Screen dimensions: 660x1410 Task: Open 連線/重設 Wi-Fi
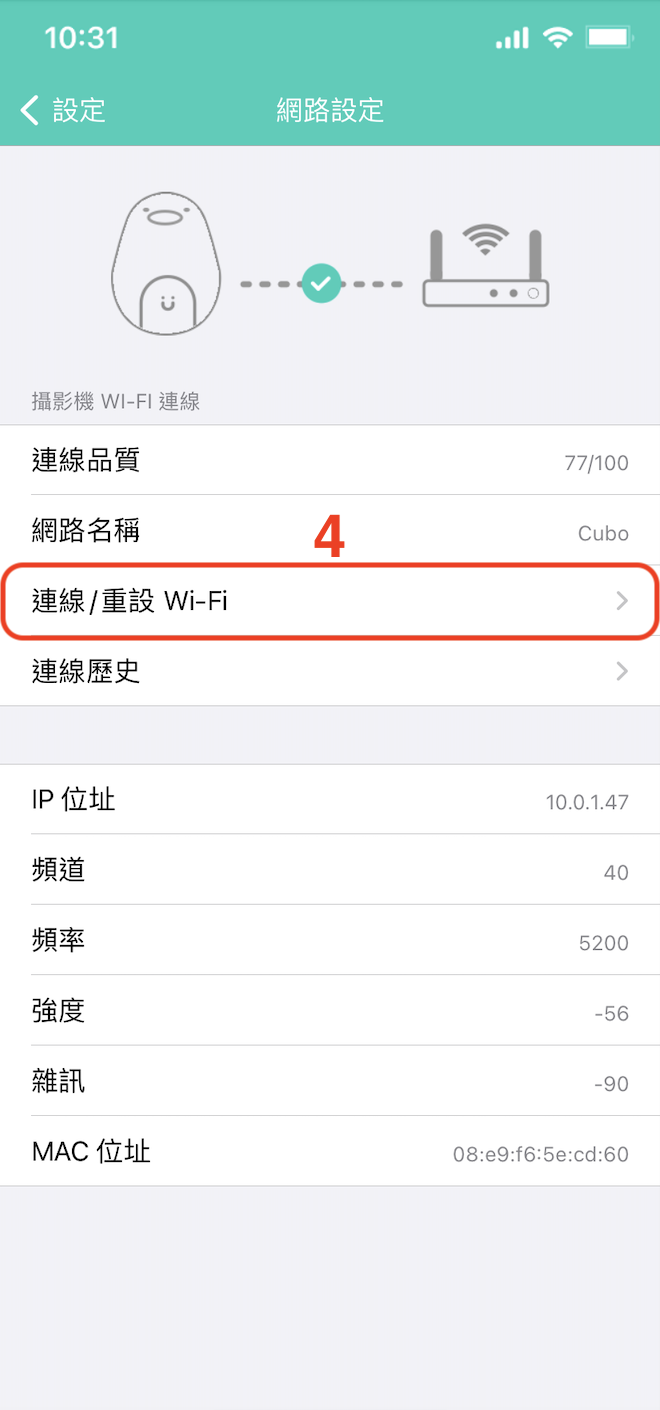pyautogui.click(x=330, y=601)
